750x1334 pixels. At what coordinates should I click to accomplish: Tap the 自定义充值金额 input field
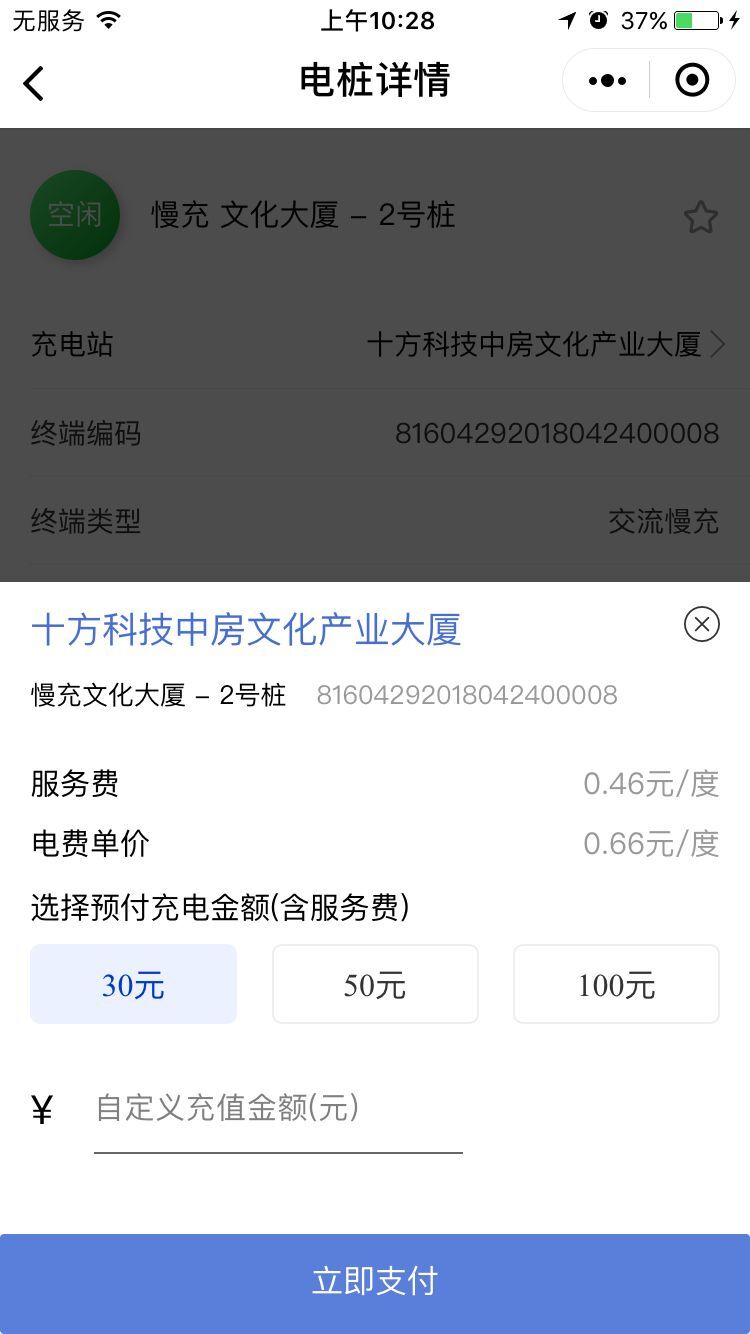click(278, 1109)
